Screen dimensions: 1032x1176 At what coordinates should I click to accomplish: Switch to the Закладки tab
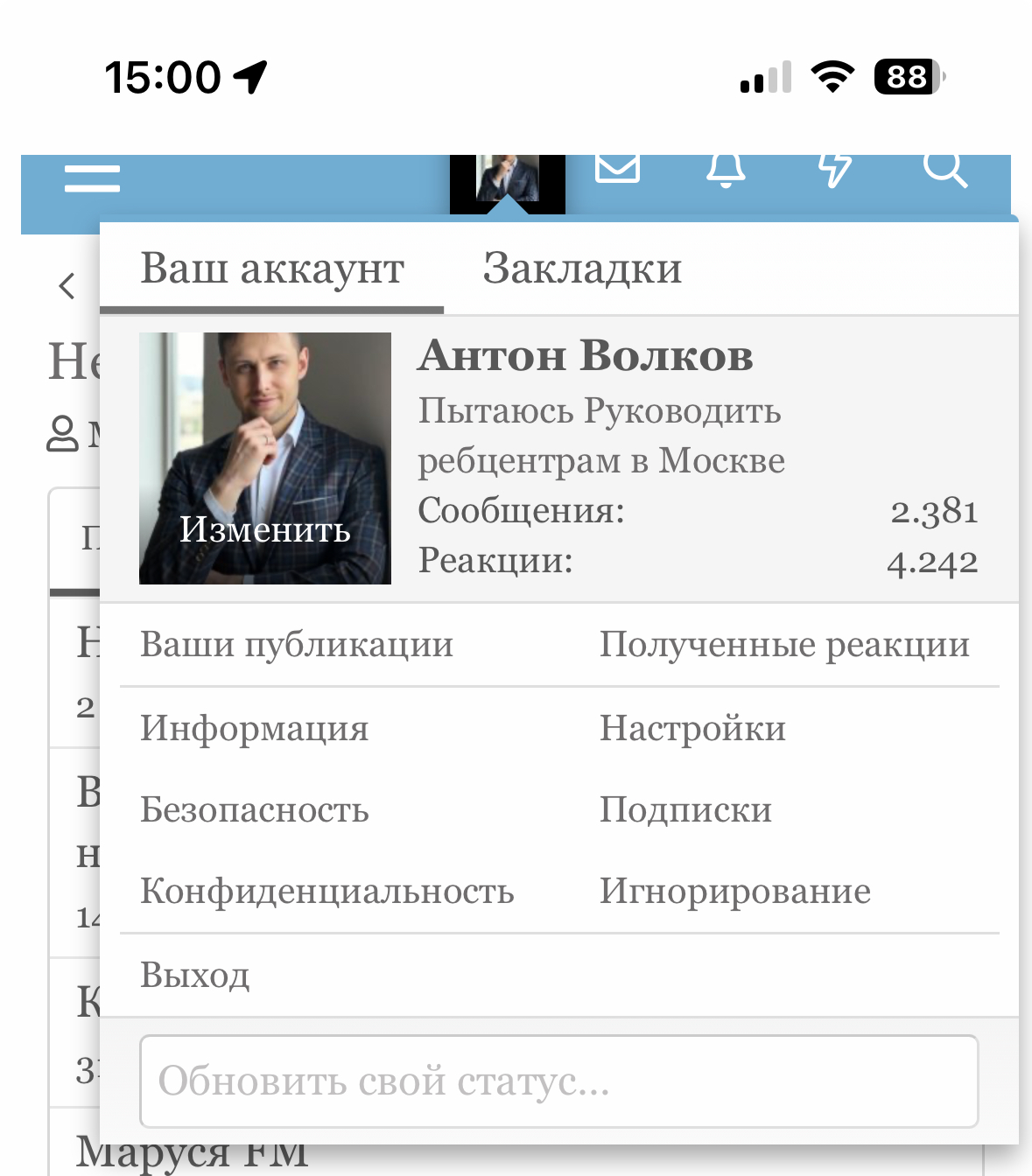click(x=582, y=269)
